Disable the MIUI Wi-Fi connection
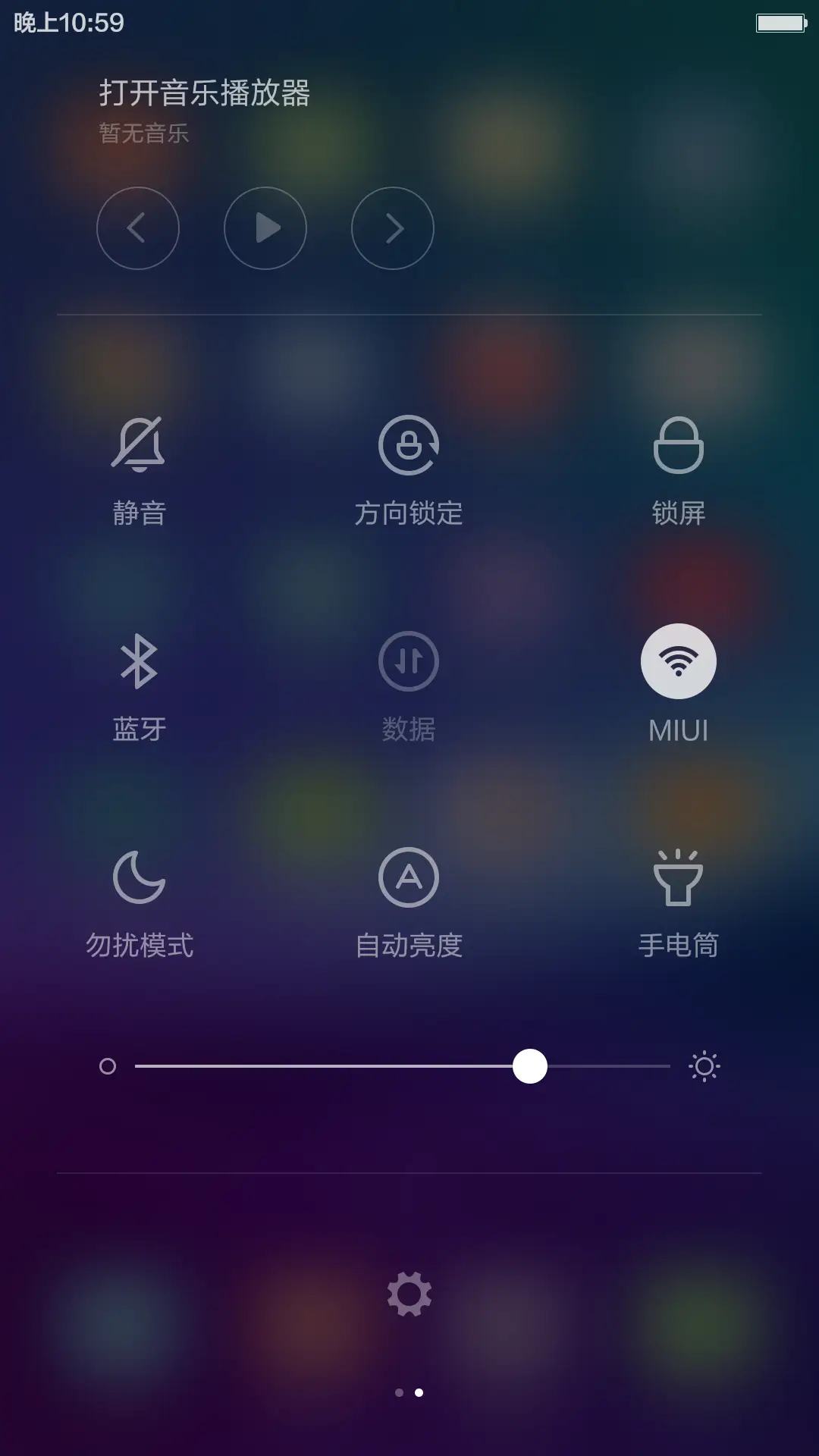 [x=679, y=661]
